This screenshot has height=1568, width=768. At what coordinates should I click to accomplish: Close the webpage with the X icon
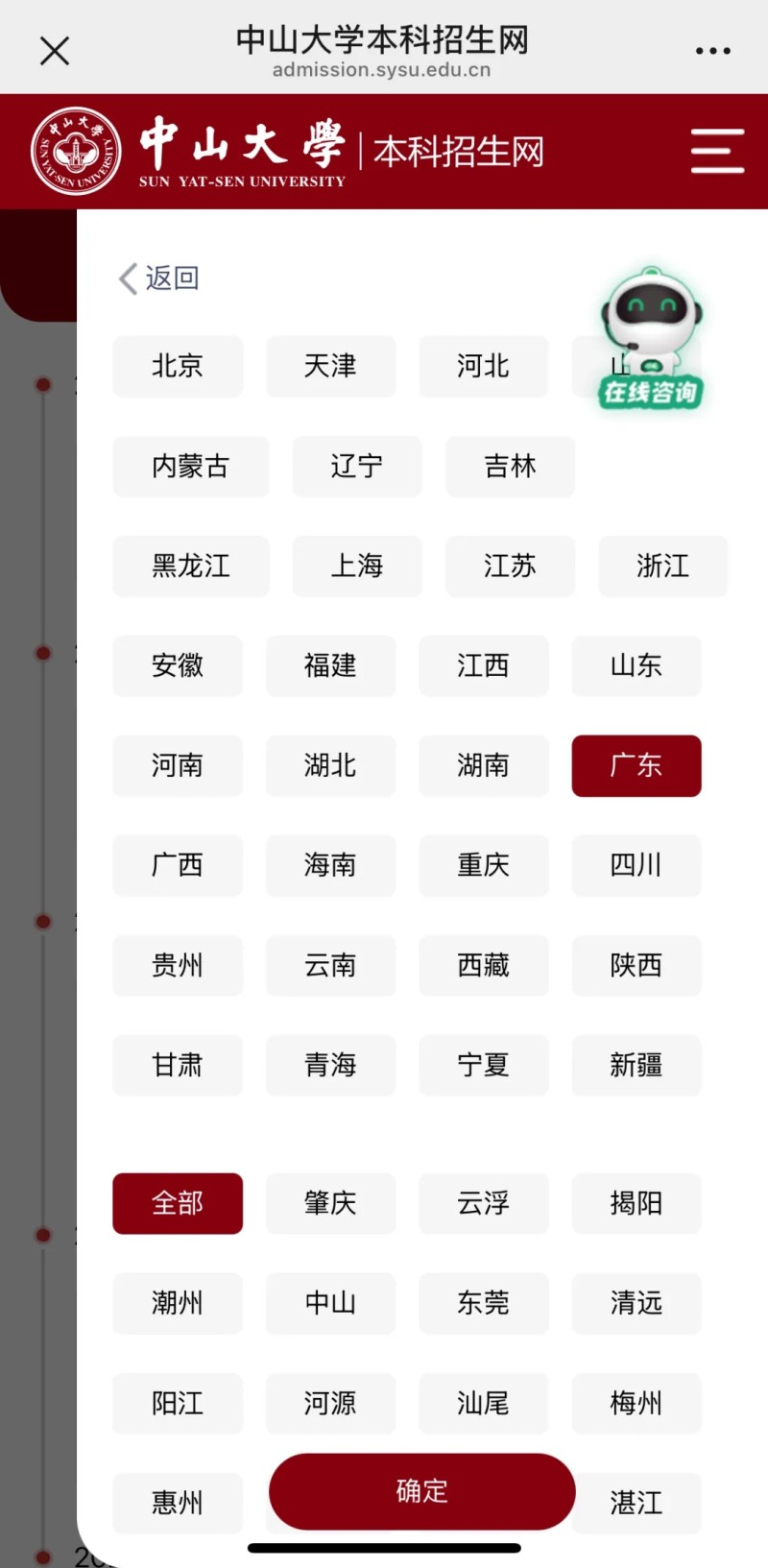coord(55,51)
